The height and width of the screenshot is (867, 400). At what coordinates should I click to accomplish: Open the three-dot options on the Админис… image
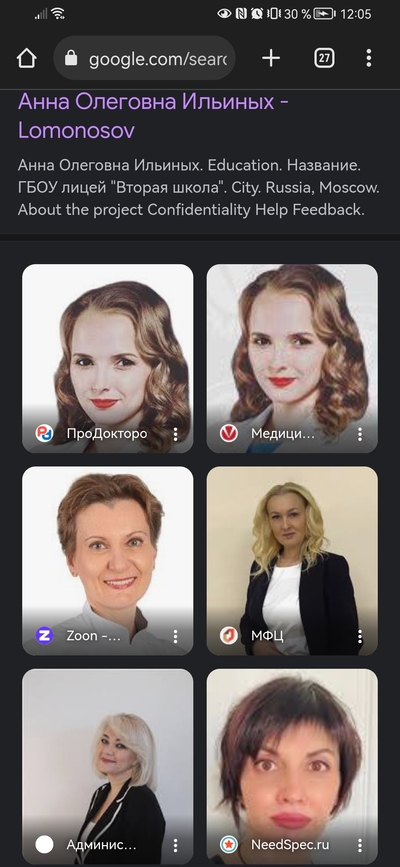[x=175, y=845]
